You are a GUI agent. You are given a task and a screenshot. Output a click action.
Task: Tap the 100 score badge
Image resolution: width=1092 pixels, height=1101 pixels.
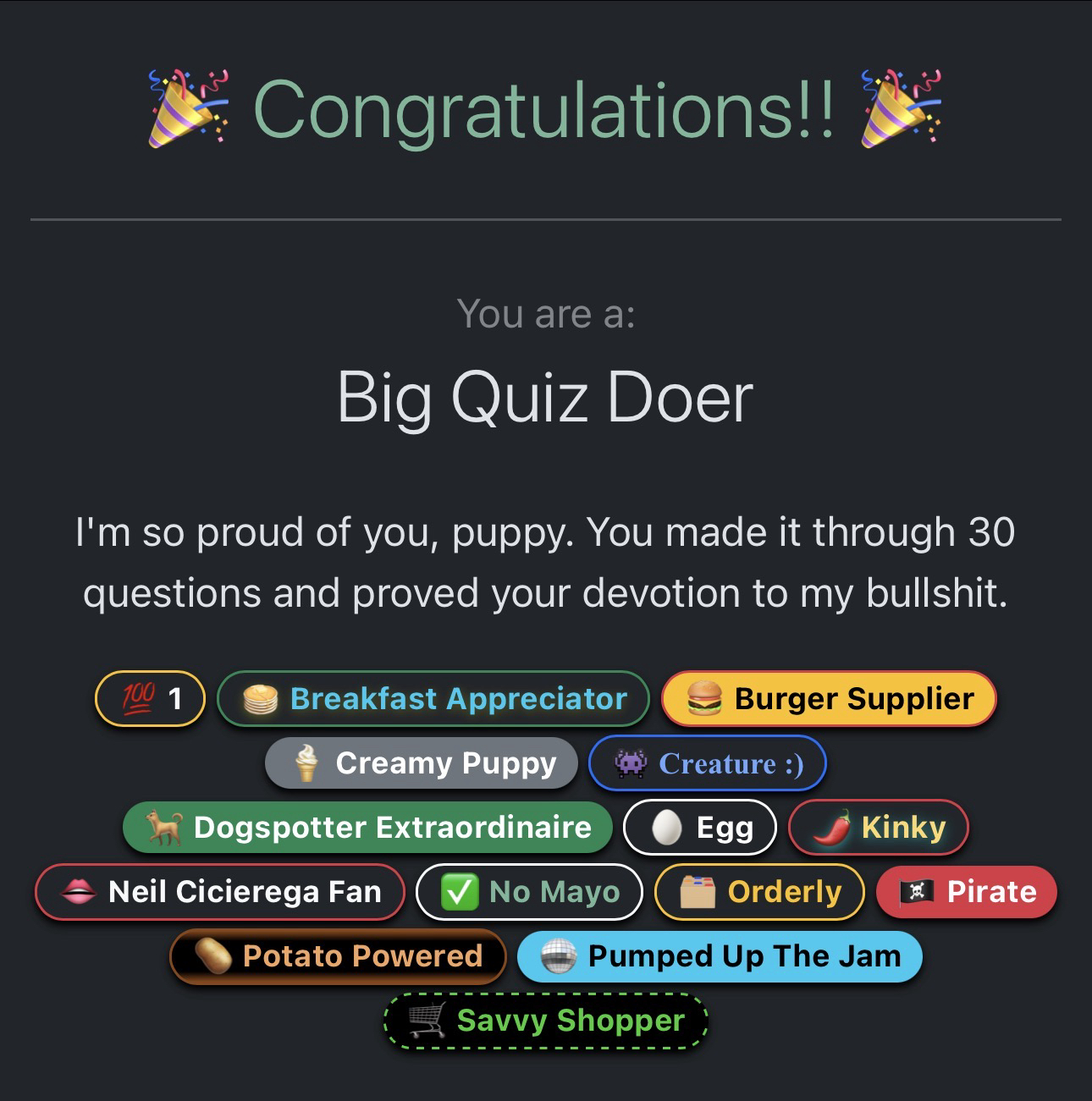151,699
